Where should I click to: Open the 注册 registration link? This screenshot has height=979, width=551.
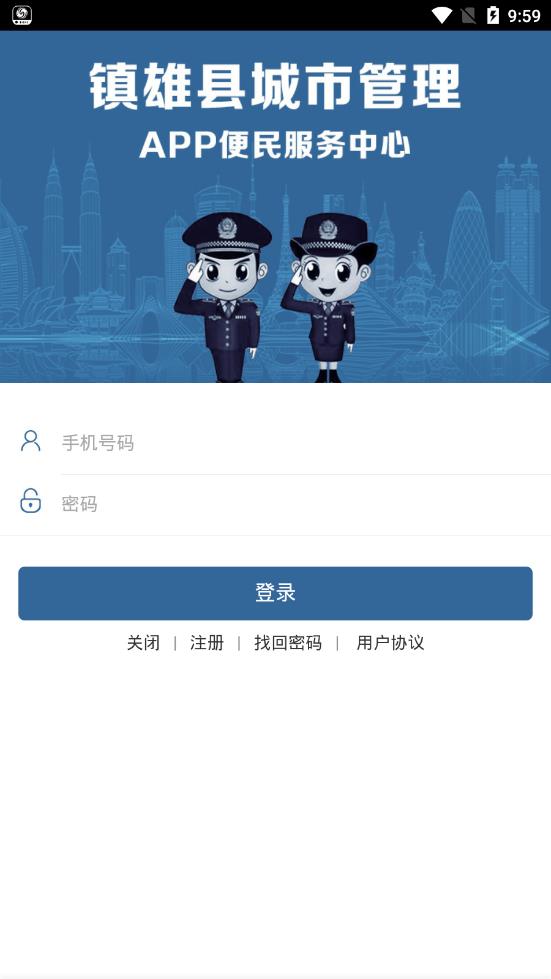click(x=207, y=642)
